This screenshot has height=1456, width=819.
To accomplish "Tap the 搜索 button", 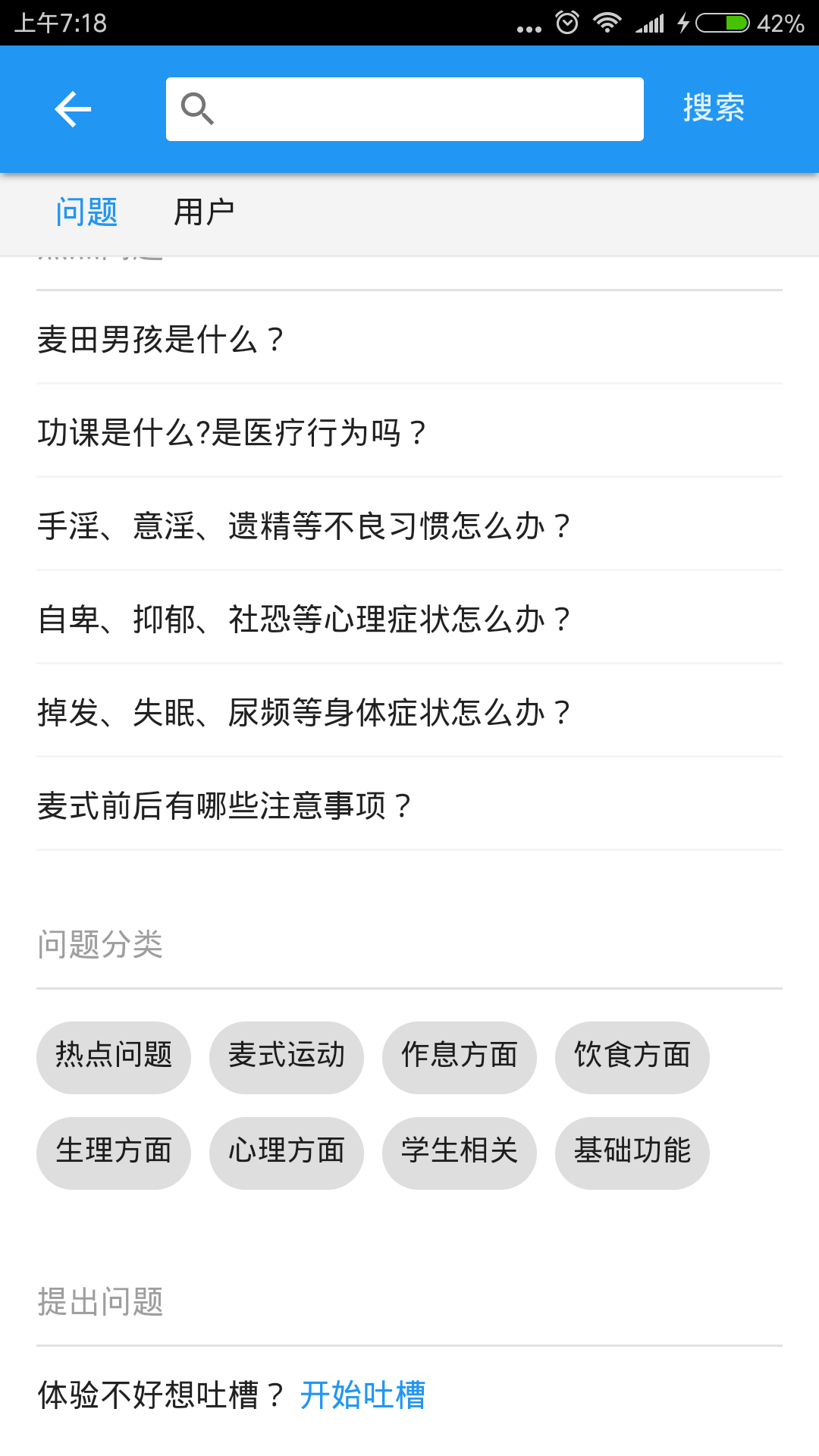I will point(714,108).
